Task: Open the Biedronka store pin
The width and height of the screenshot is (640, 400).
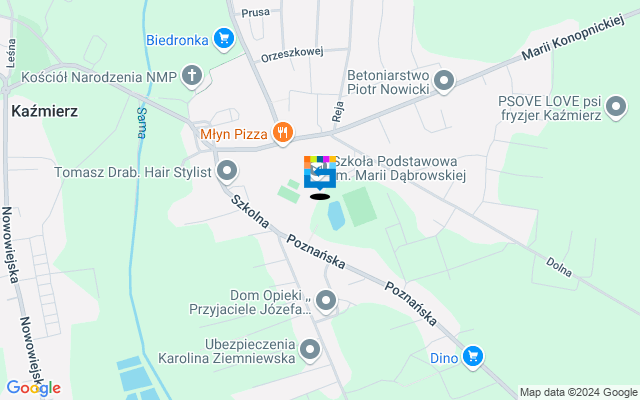Action: tap(223, 40)
